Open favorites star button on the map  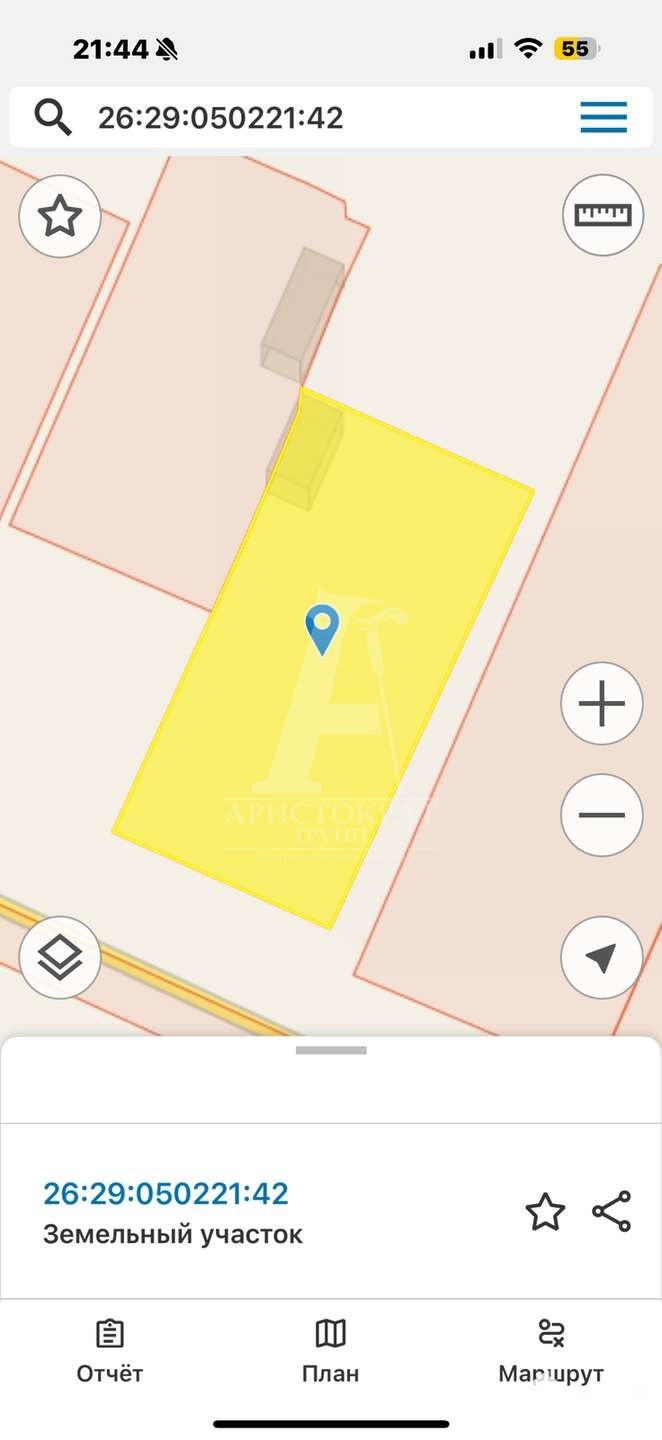tap(60, 216)
